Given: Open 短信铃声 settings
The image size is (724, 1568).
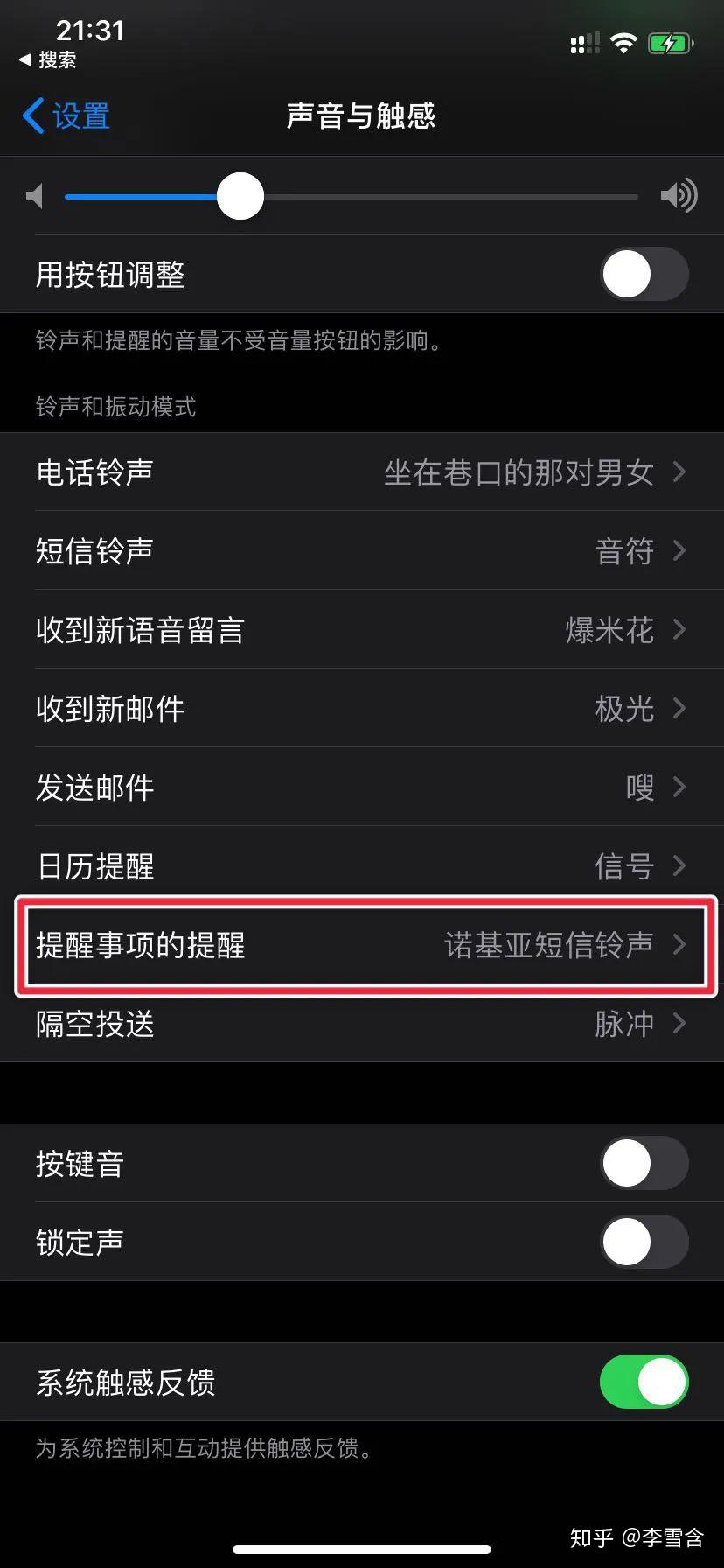Looking at the screenshot, I should click(x=362, y=551).
